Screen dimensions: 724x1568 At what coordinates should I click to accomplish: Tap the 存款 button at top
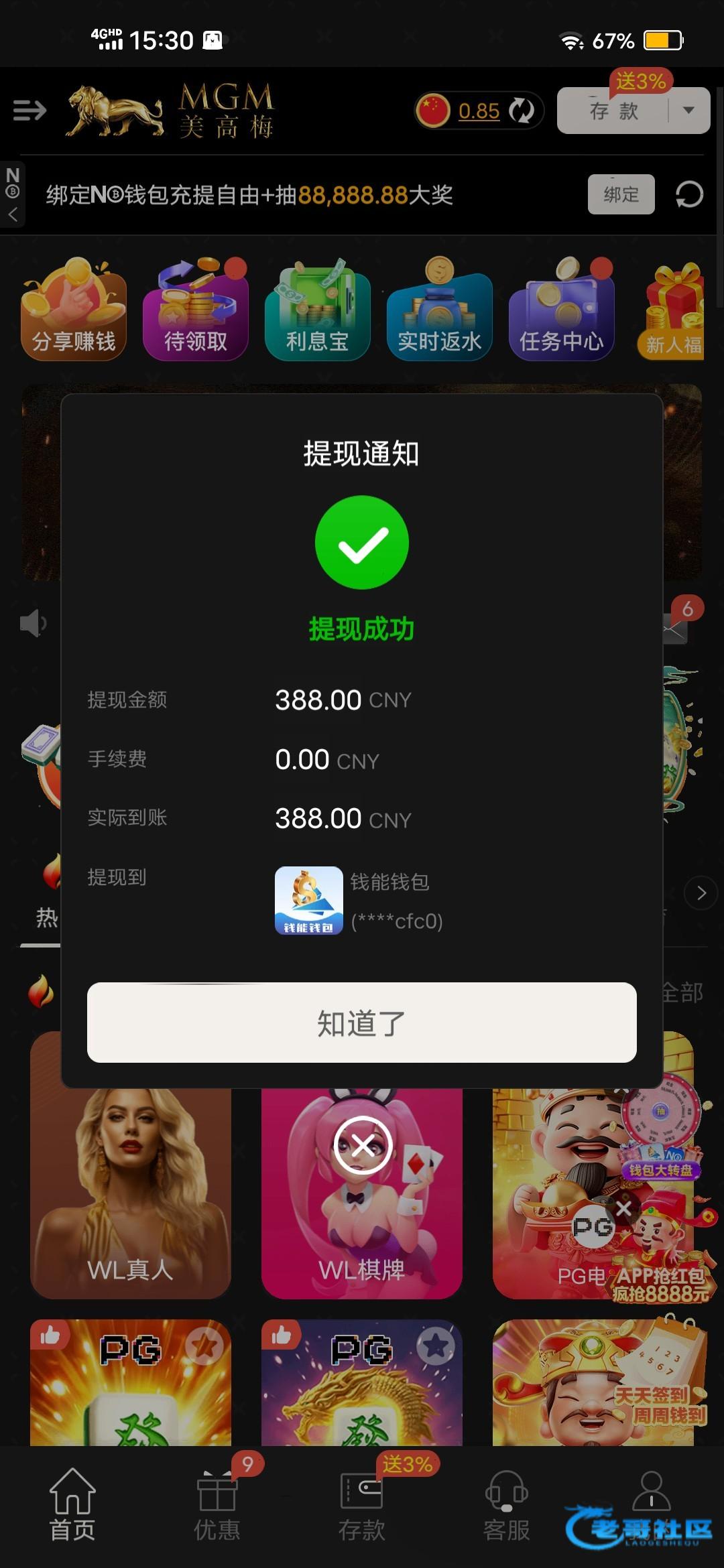click(613, 111)
